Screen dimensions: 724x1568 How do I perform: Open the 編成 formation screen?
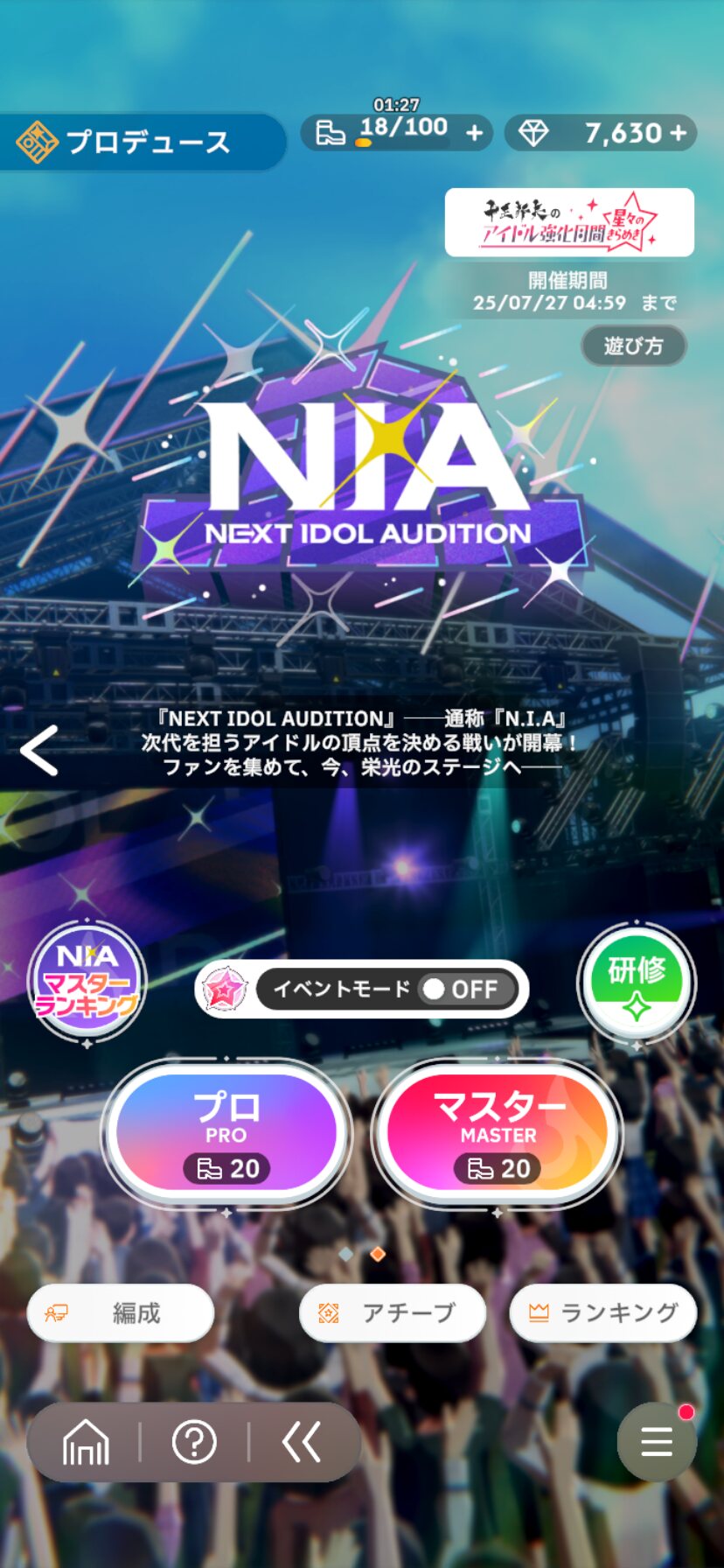(x=121, y=1312)
